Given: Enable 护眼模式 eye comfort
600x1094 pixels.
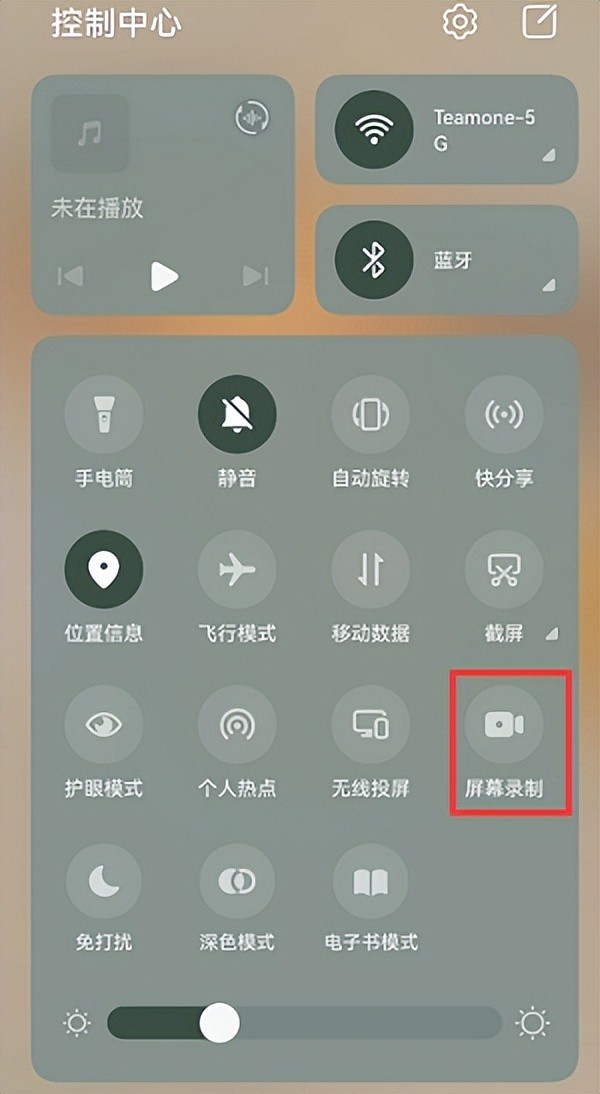Looking at the screenshot, I should [104, 725].
